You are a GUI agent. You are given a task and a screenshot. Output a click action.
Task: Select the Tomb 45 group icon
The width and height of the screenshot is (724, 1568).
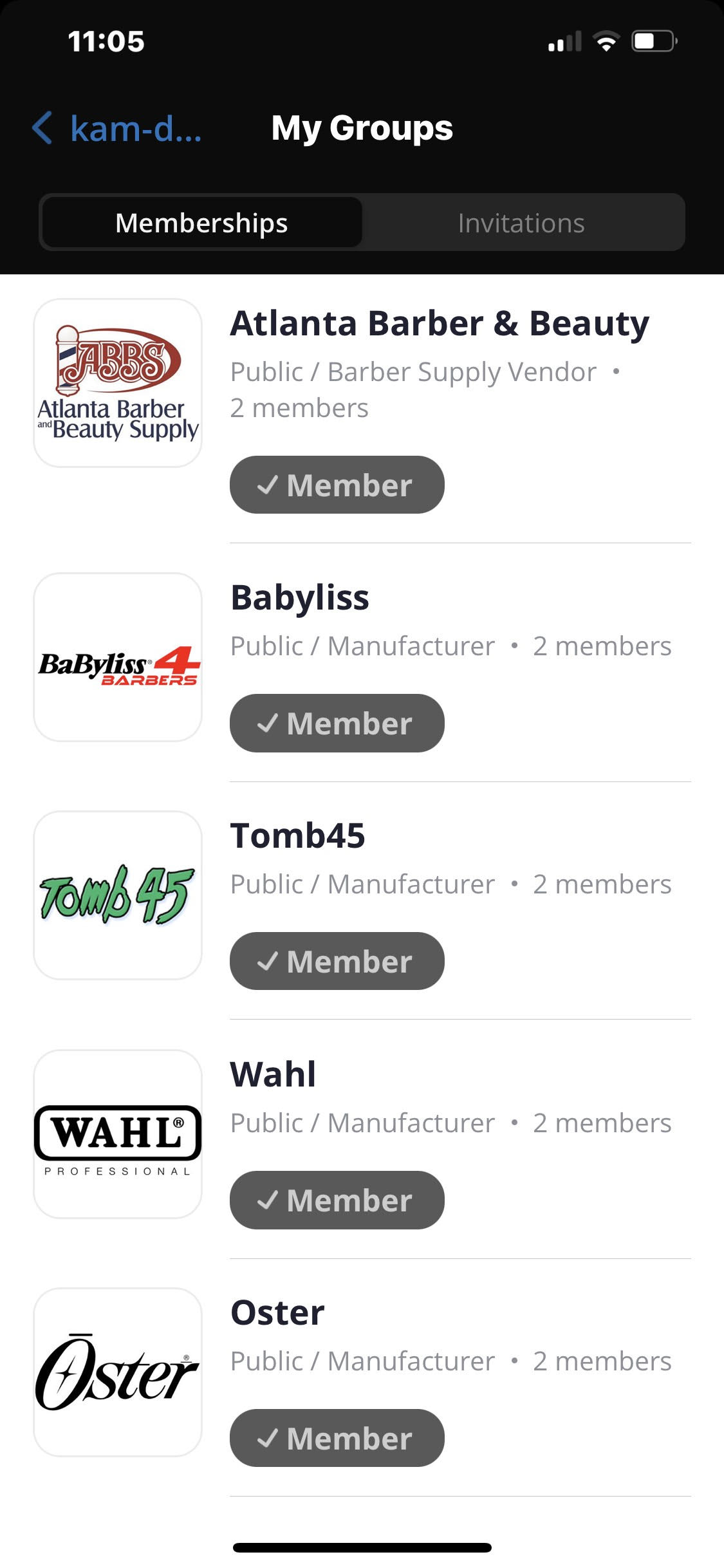click(118, 896)
